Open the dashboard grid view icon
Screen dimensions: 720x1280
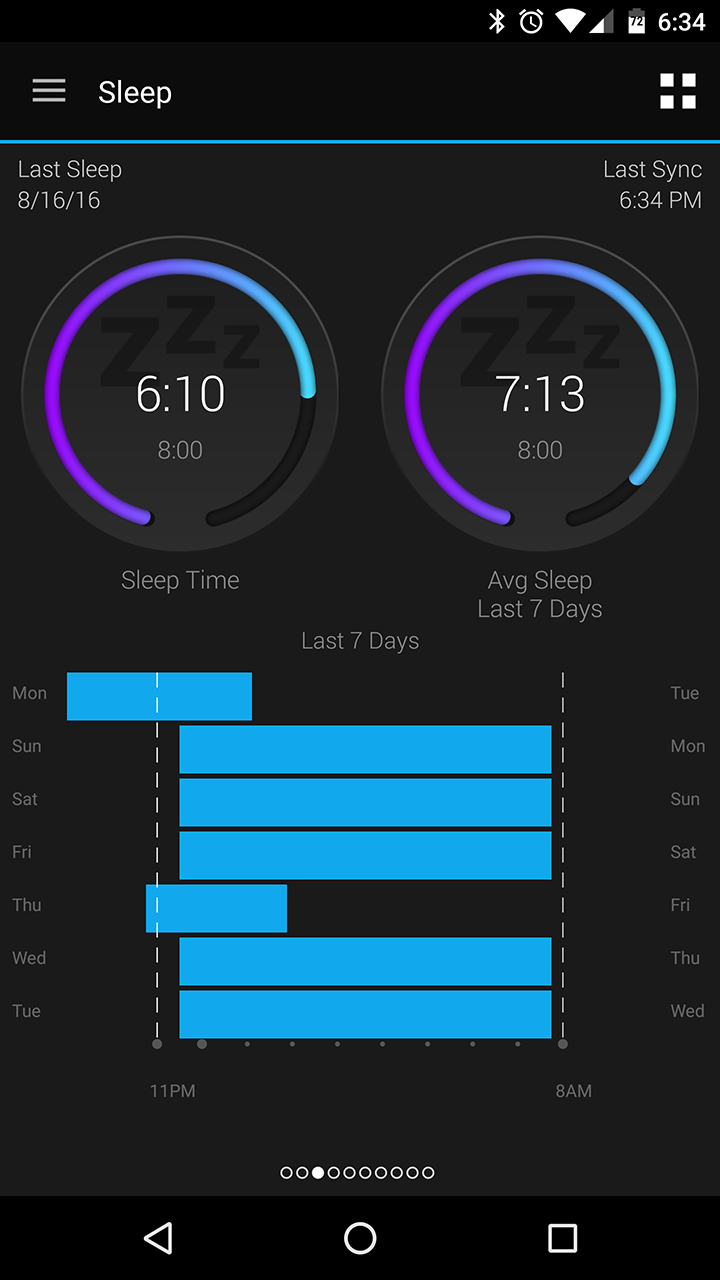pos(677,91)
